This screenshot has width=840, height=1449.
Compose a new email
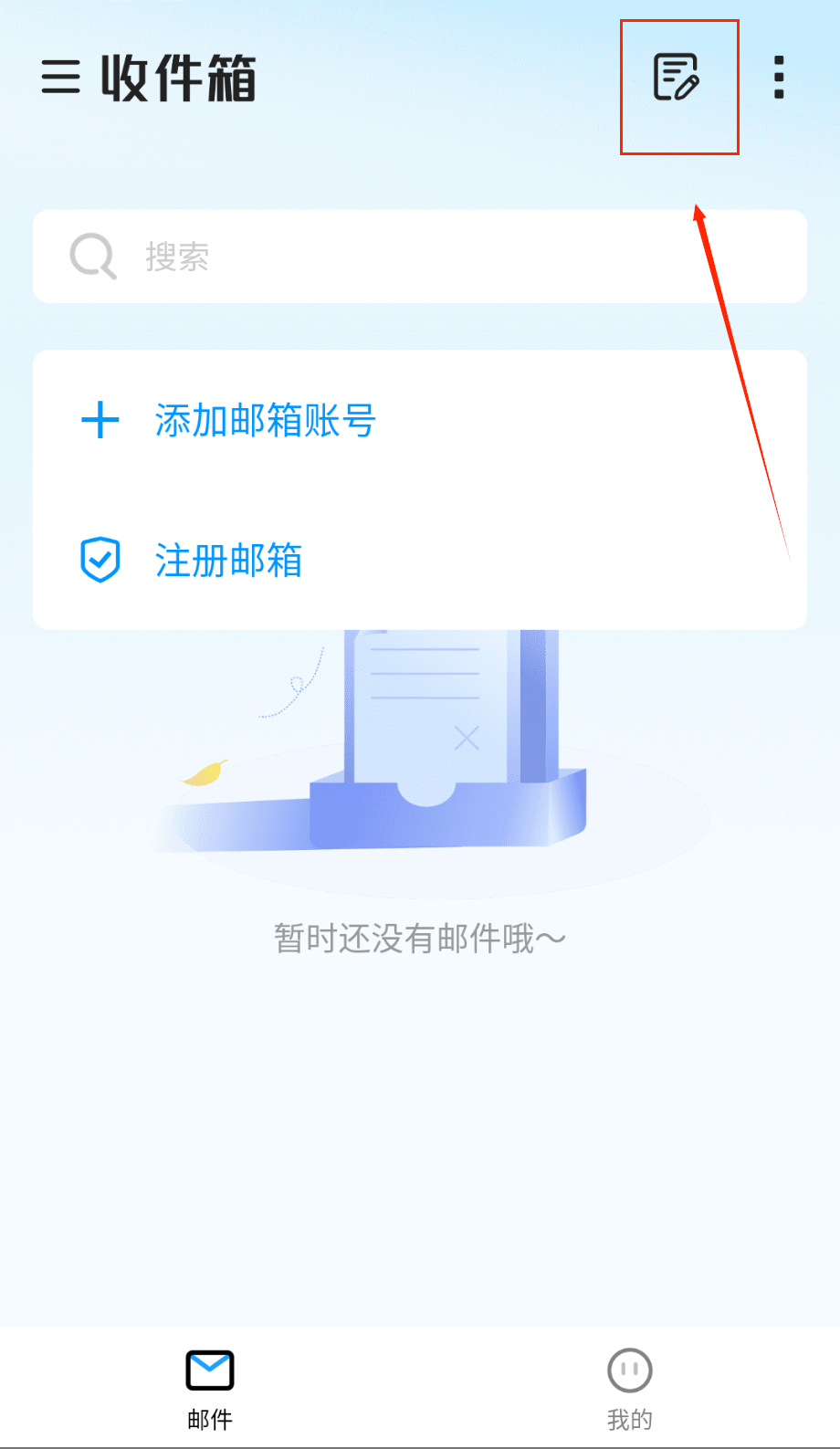(677, 77)
